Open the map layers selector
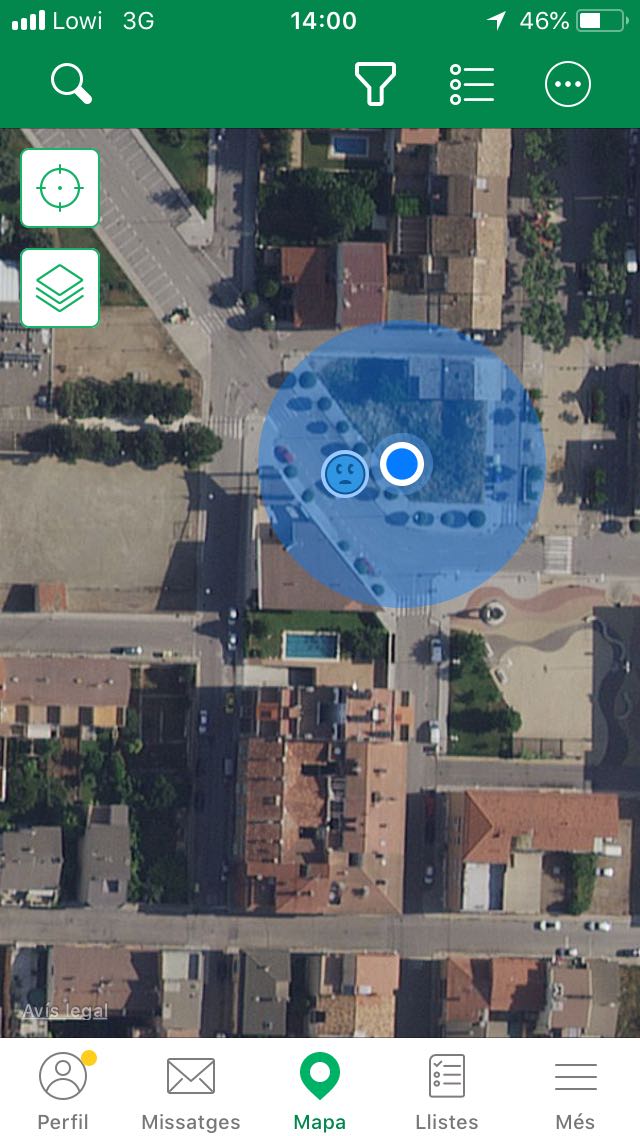This screenshot has width=640, height=1136. (60, 287)
